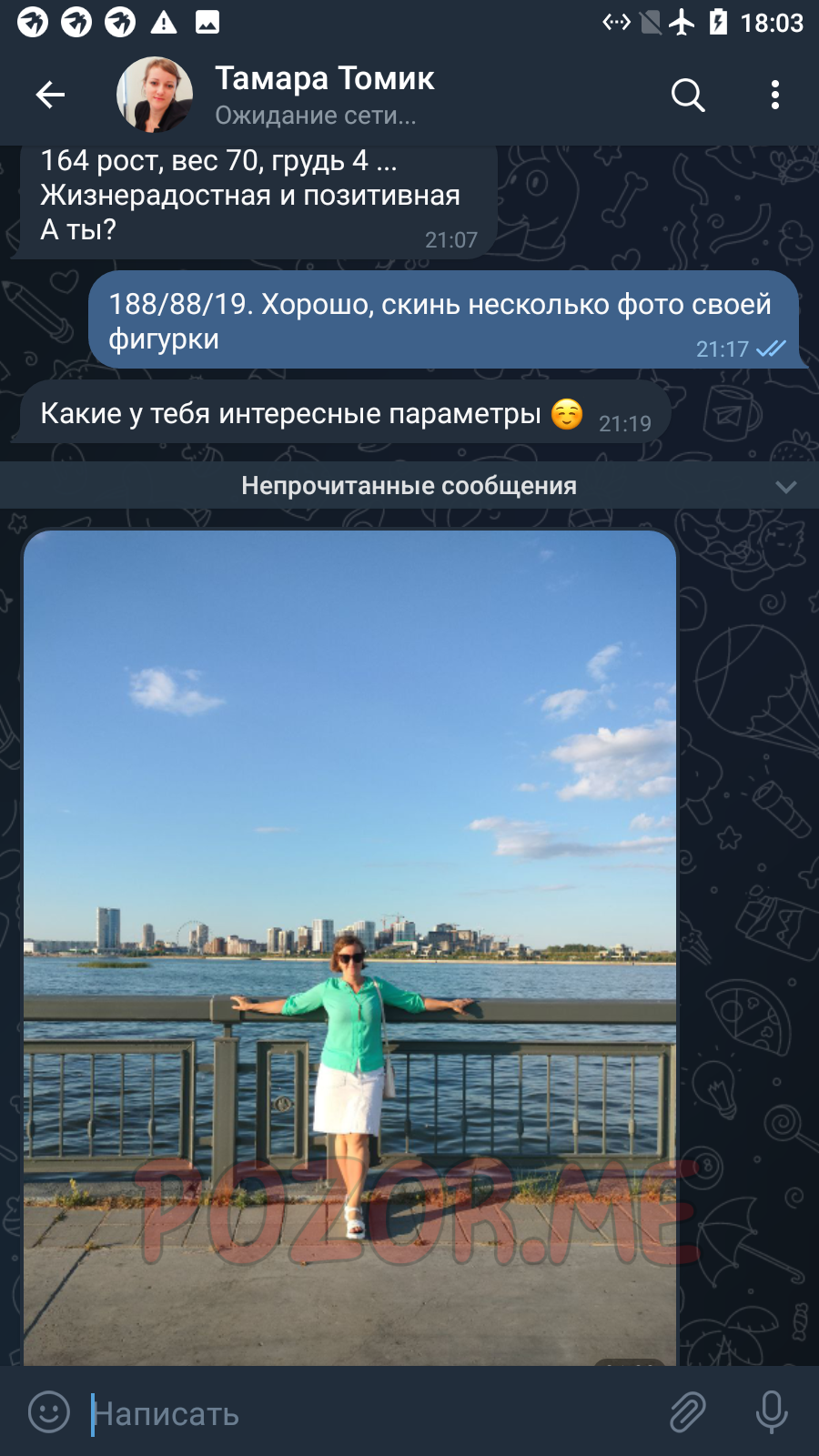Attach a file with the paperclip
The height and width of the screenshot is (1456, 819).
[688, 1412]
